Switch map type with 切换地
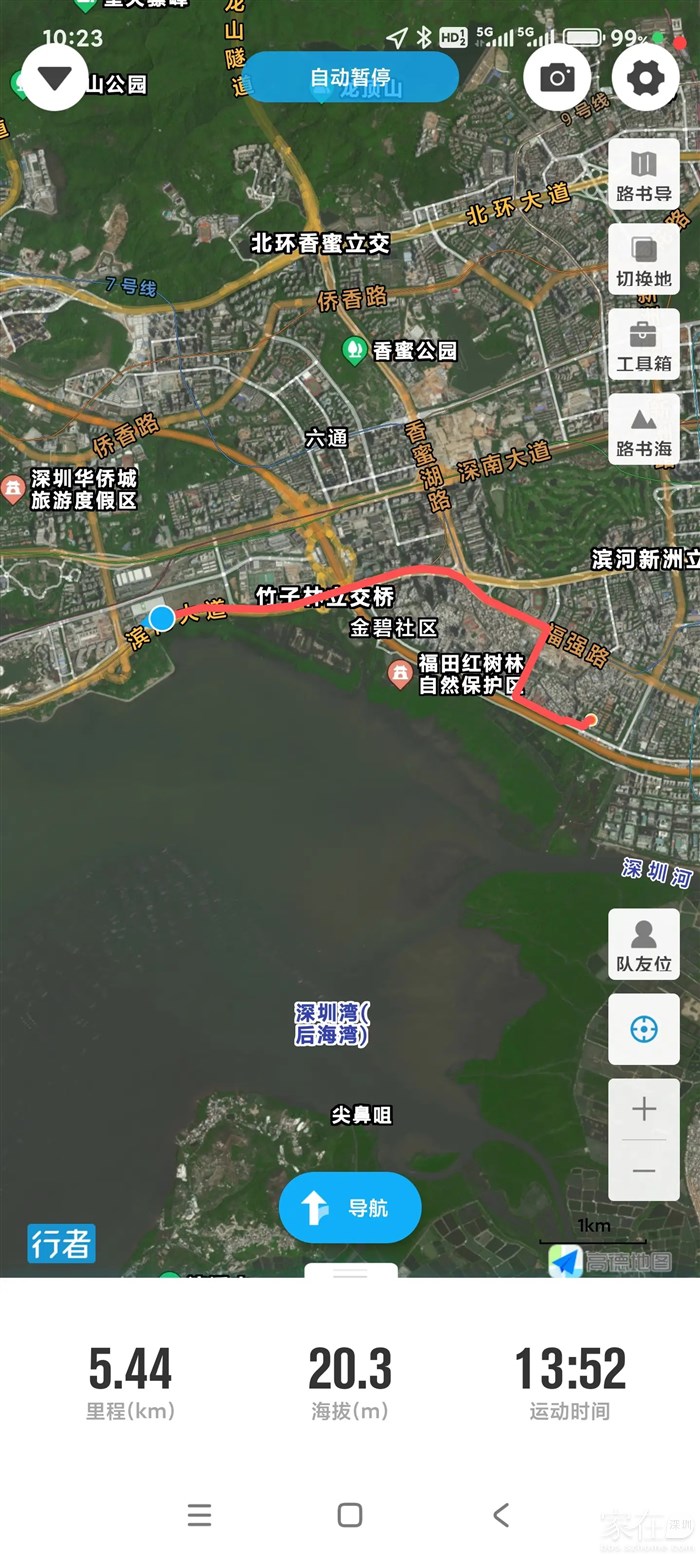 (x=644, y=259)
